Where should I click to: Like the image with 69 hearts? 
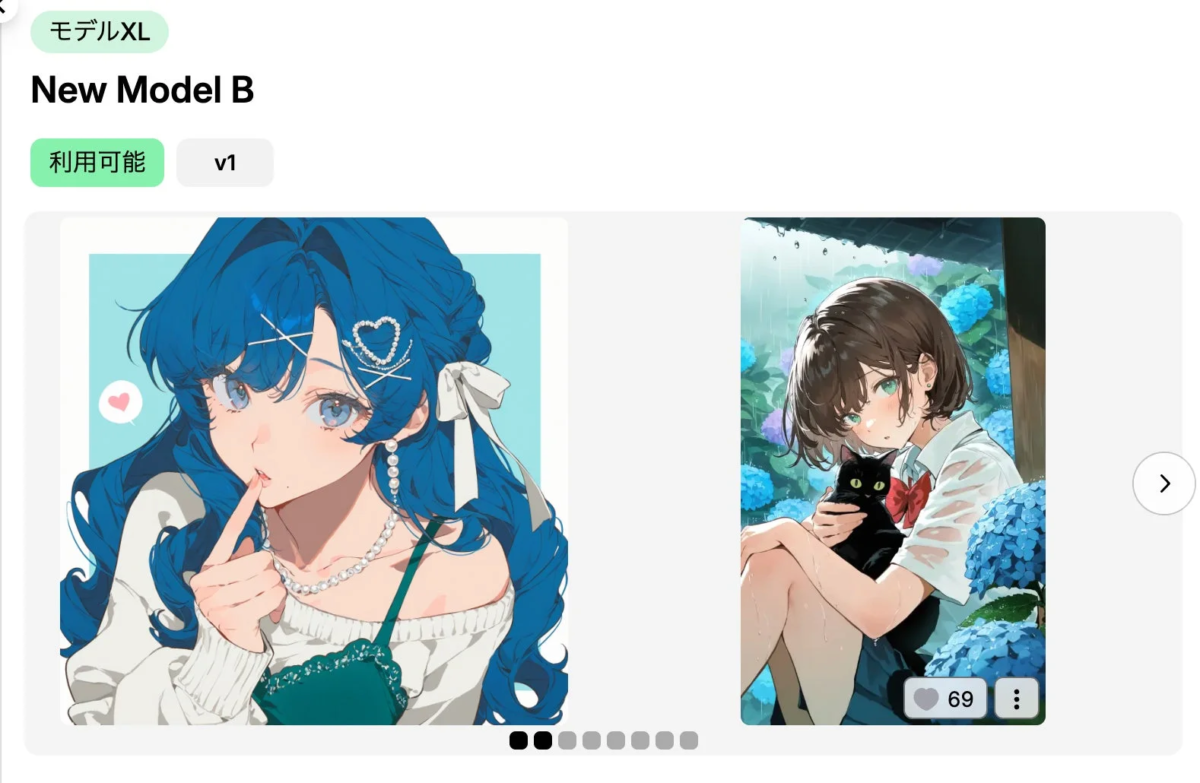point(945,698)
